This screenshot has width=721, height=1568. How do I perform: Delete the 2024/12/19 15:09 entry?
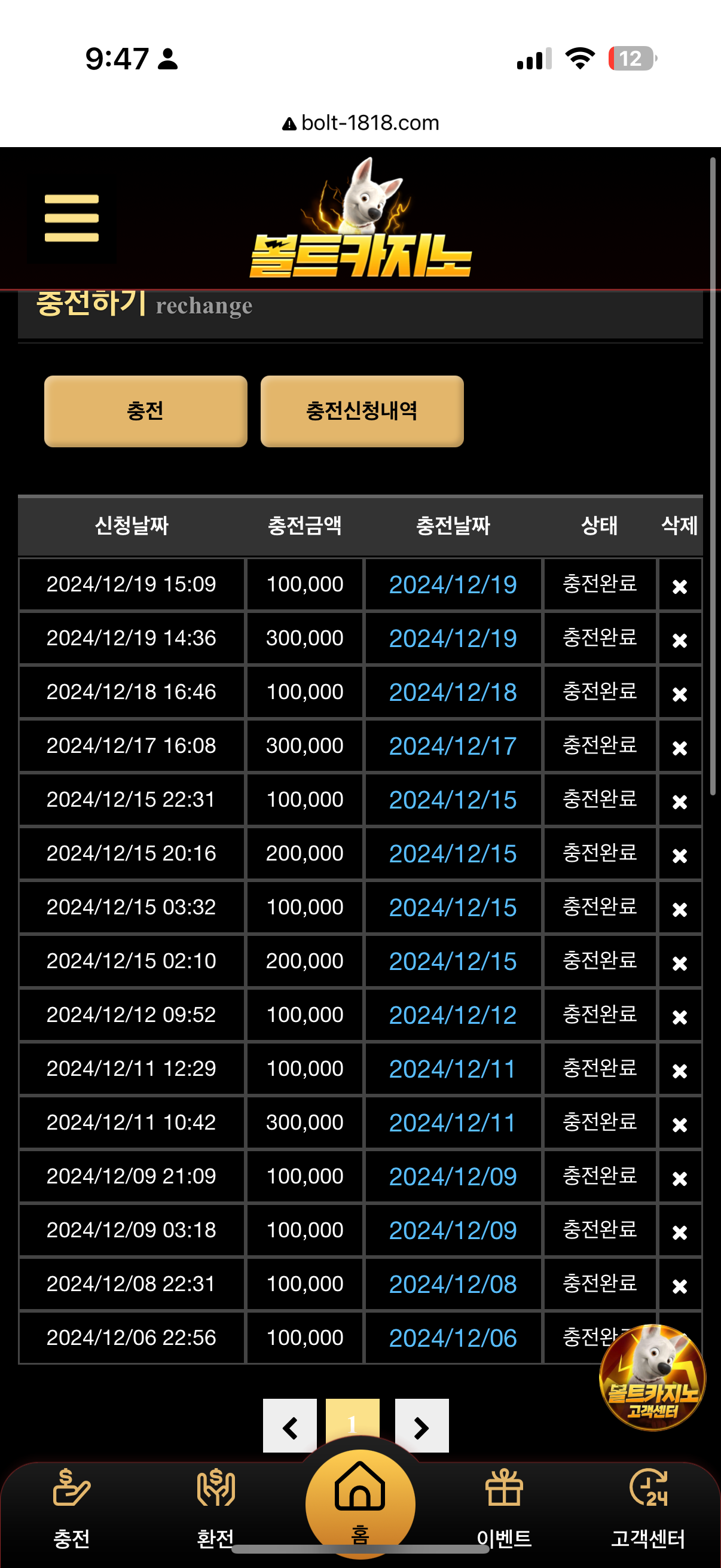click(679, 586)
